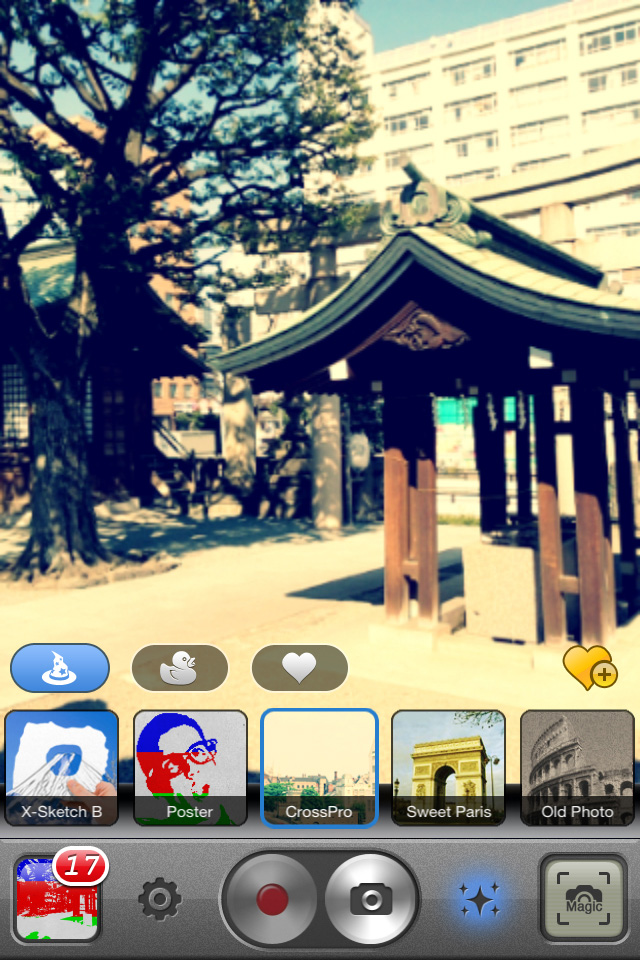The image size is (640, 960).
Task: Open the Magic camera mode
Action: [x=583, y=899]
